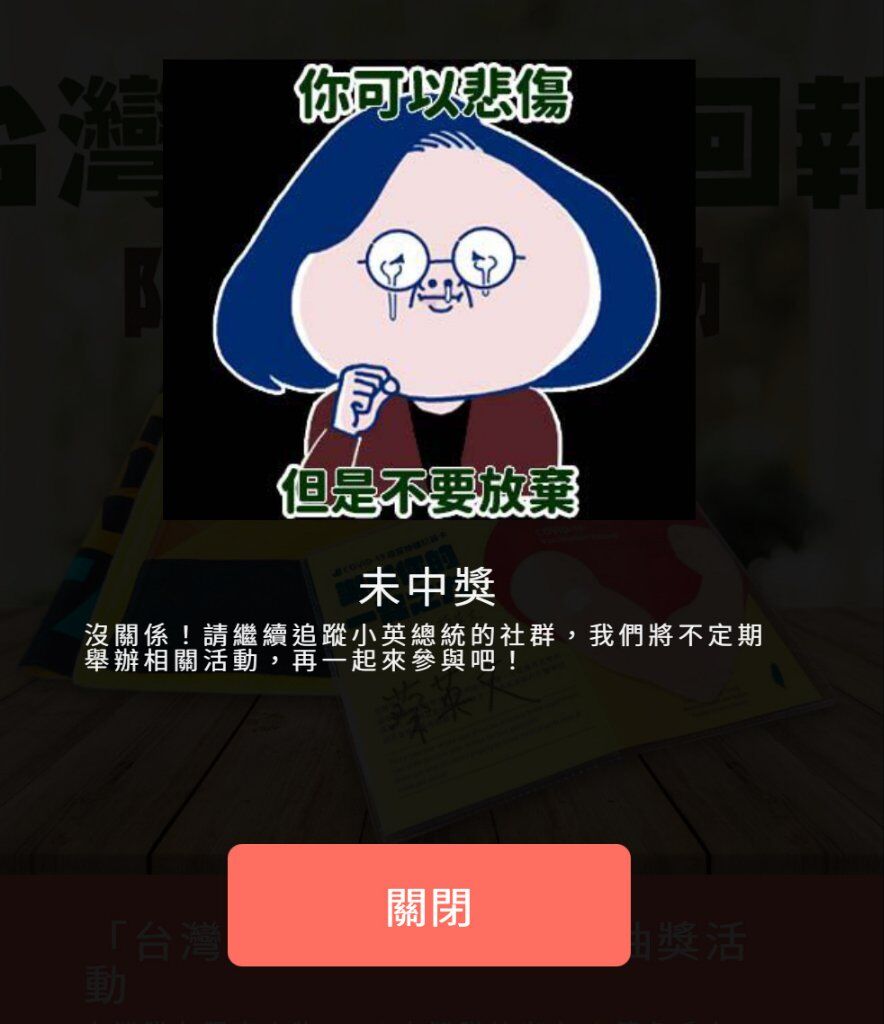This screenshot has width=884, height=1024.
Task: Dismiss the dialog with the 關閉 button
Action: 429,905
